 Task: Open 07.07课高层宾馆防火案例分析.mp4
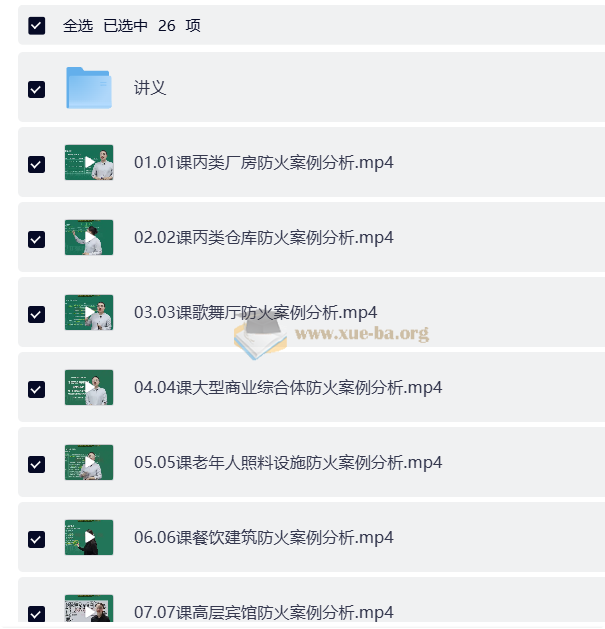point(263,611)
